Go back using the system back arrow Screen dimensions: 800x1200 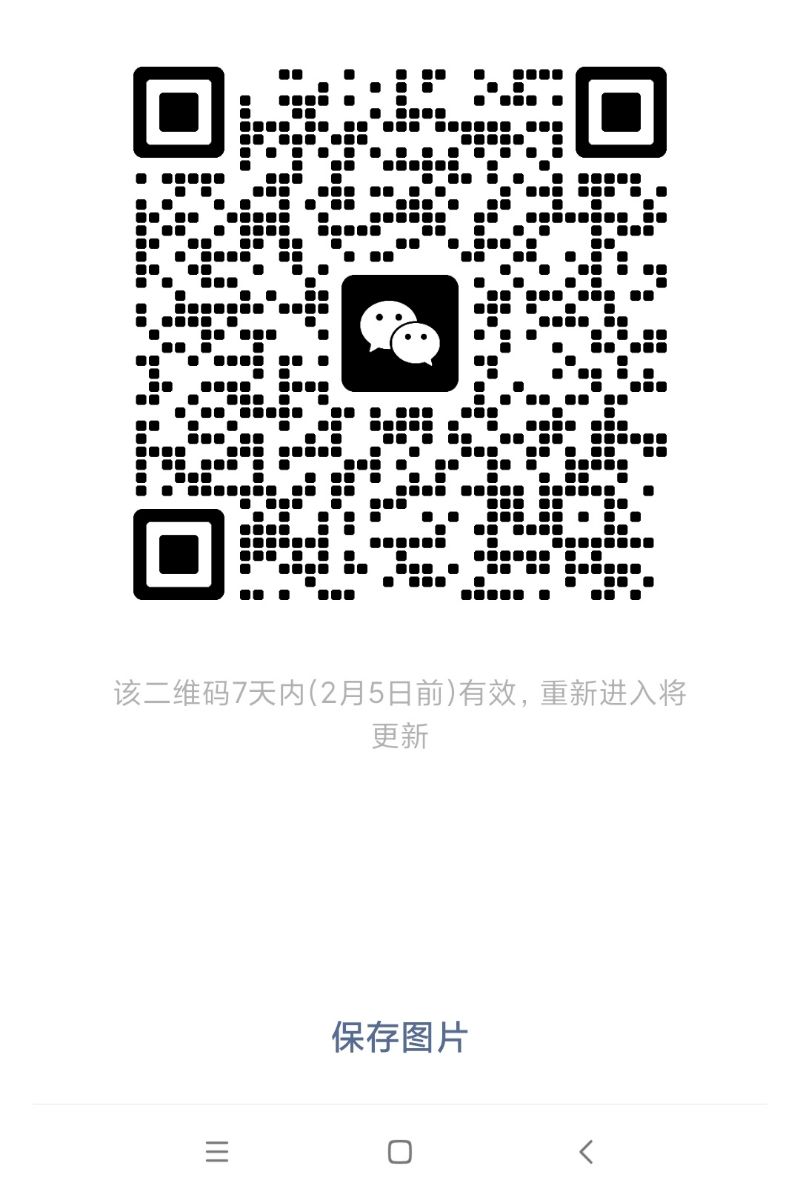pos(586,1152)
